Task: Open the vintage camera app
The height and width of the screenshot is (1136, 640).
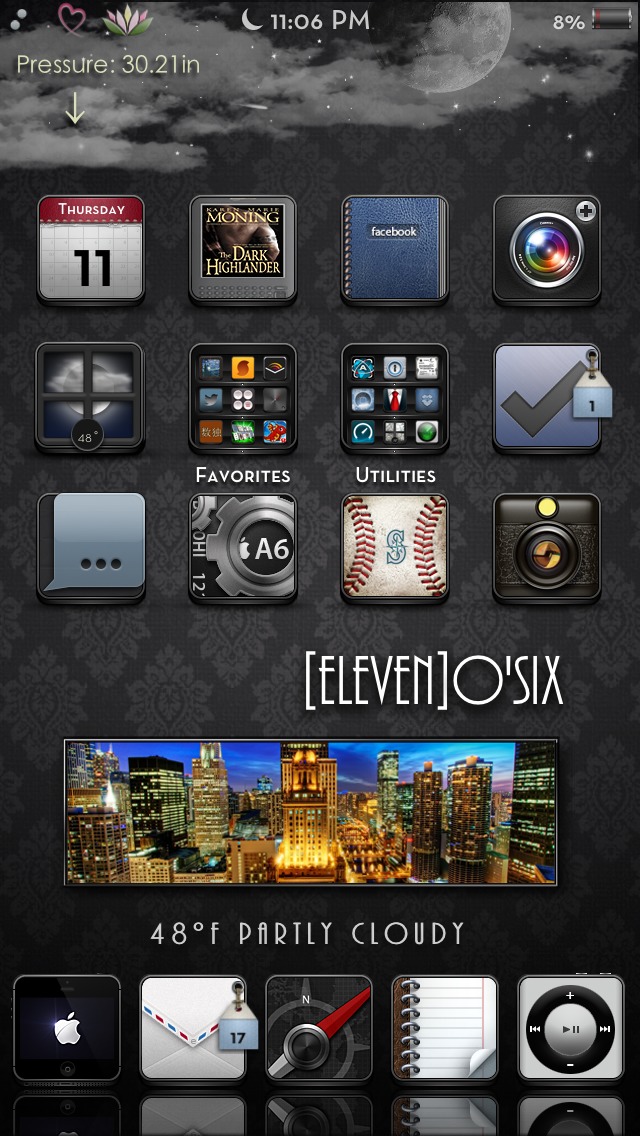Action: (x=547, y=547)
